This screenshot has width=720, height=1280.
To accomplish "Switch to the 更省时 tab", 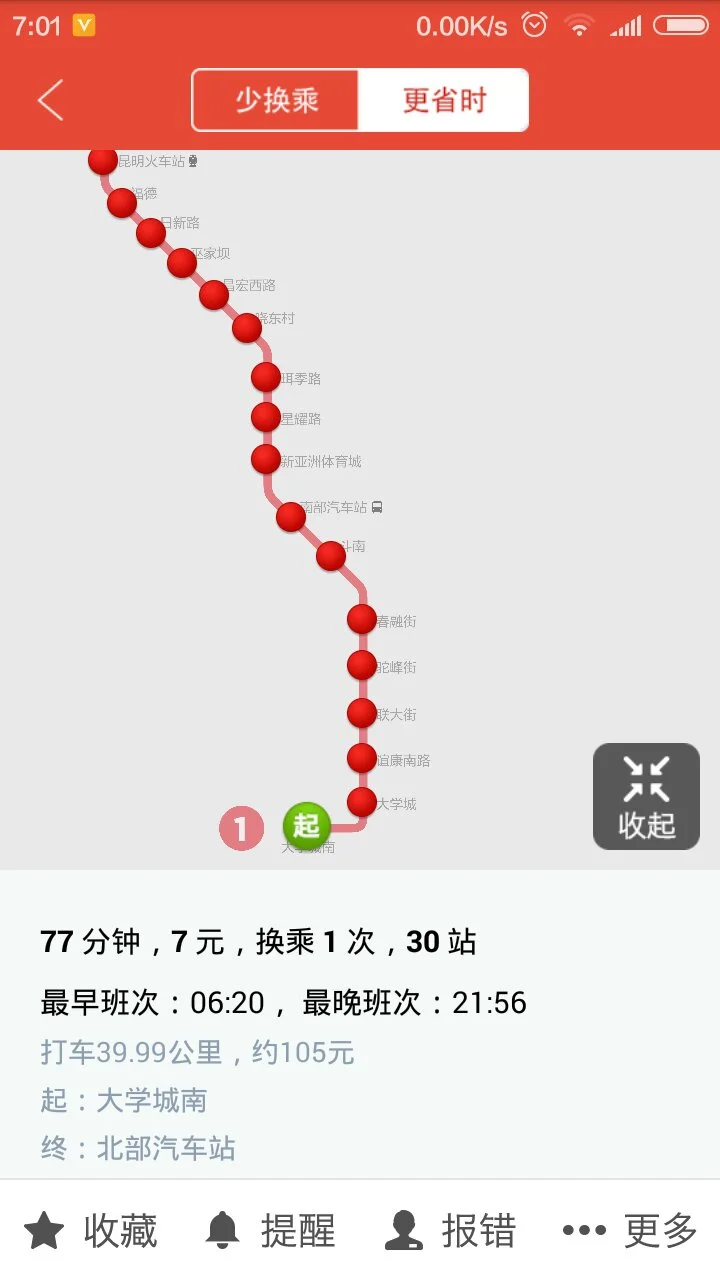I will 445,99.
